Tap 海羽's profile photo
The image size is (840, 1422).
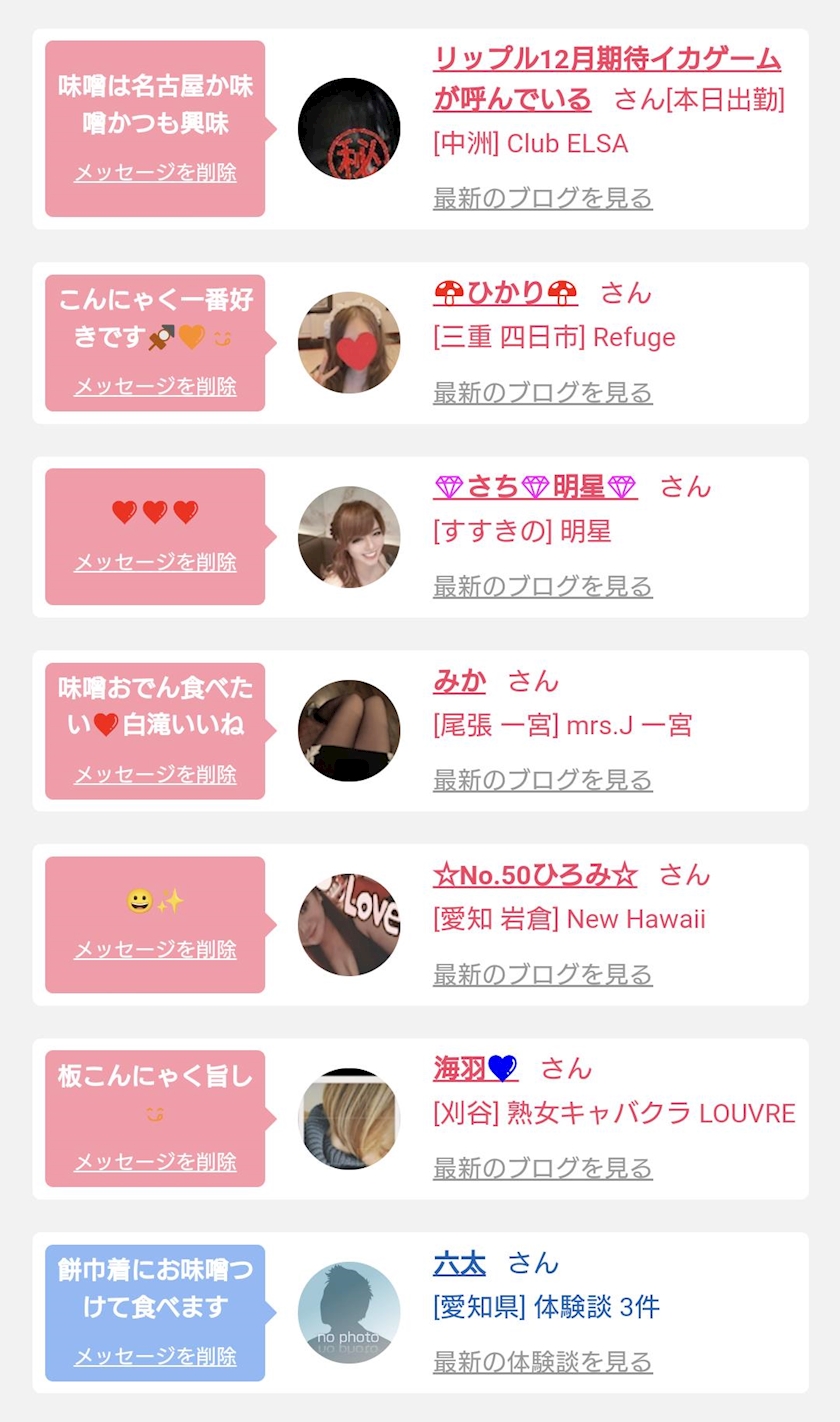[x=348, y=1119]
